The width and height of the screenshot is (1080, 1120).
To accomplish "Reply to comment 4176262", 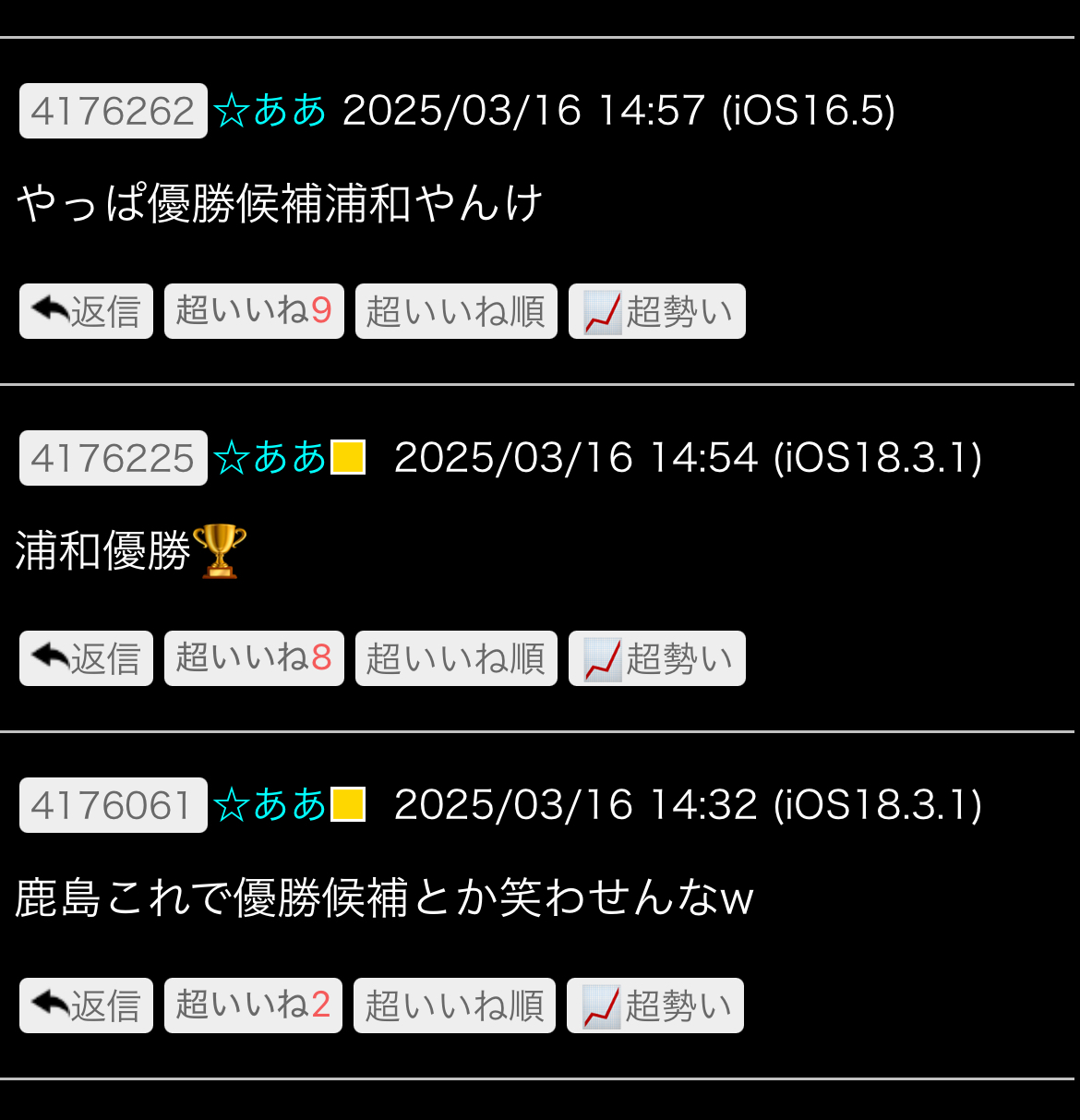I will [x=86, y=311].
